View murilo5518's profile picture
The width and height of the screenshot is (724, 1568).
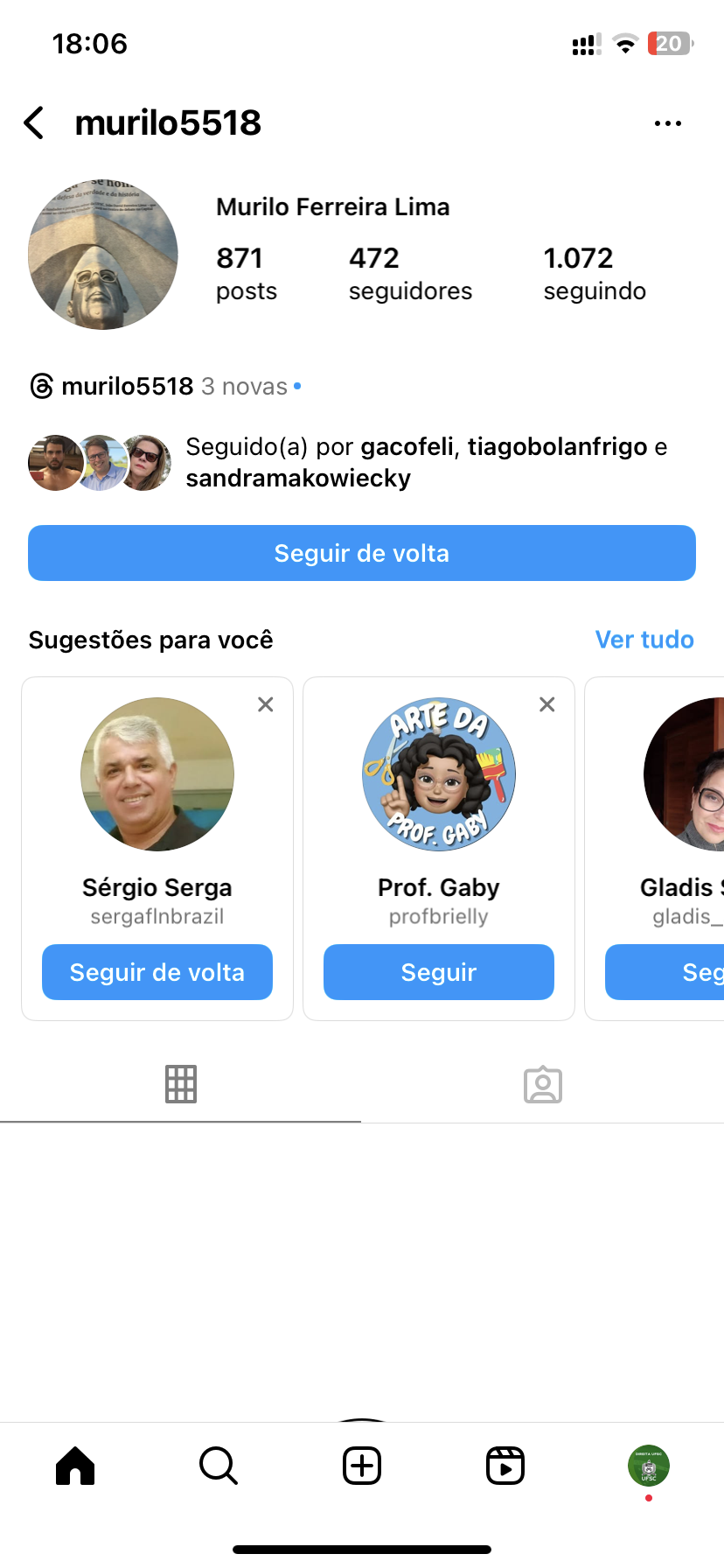103,255
